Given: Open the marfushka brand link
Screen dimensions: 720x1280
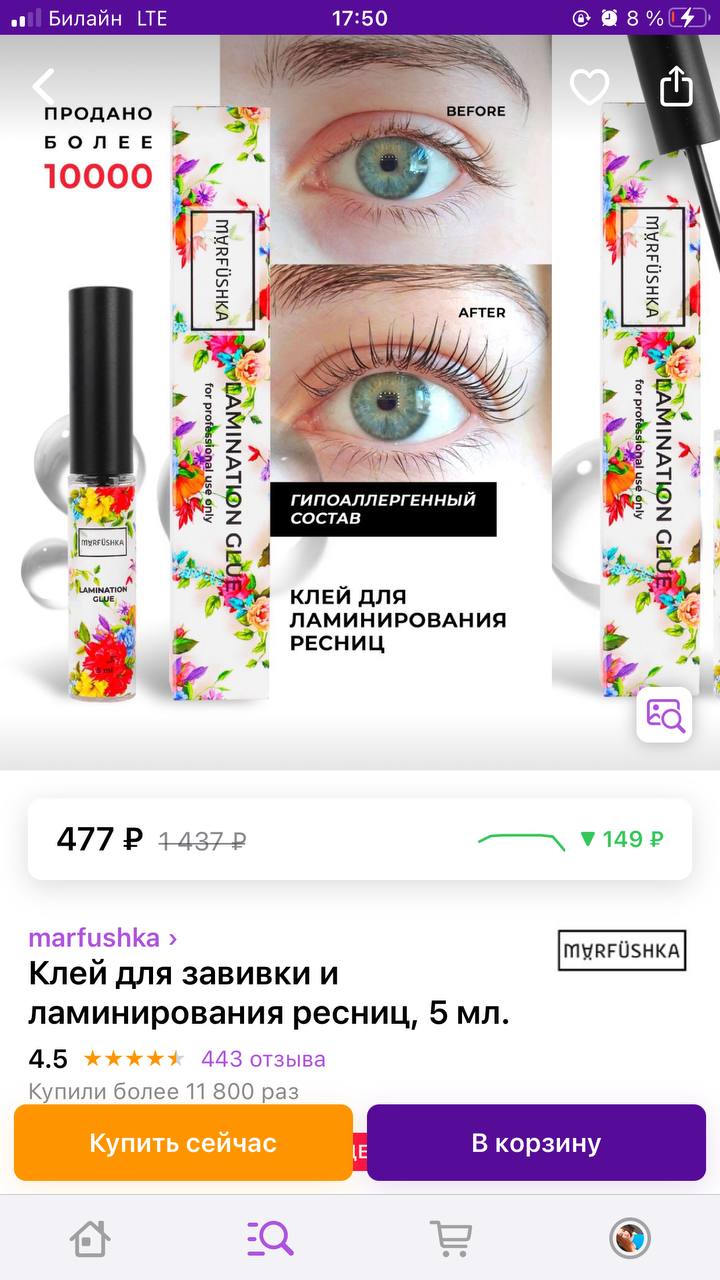Looking at the screenshot, I should pos(103,938).
